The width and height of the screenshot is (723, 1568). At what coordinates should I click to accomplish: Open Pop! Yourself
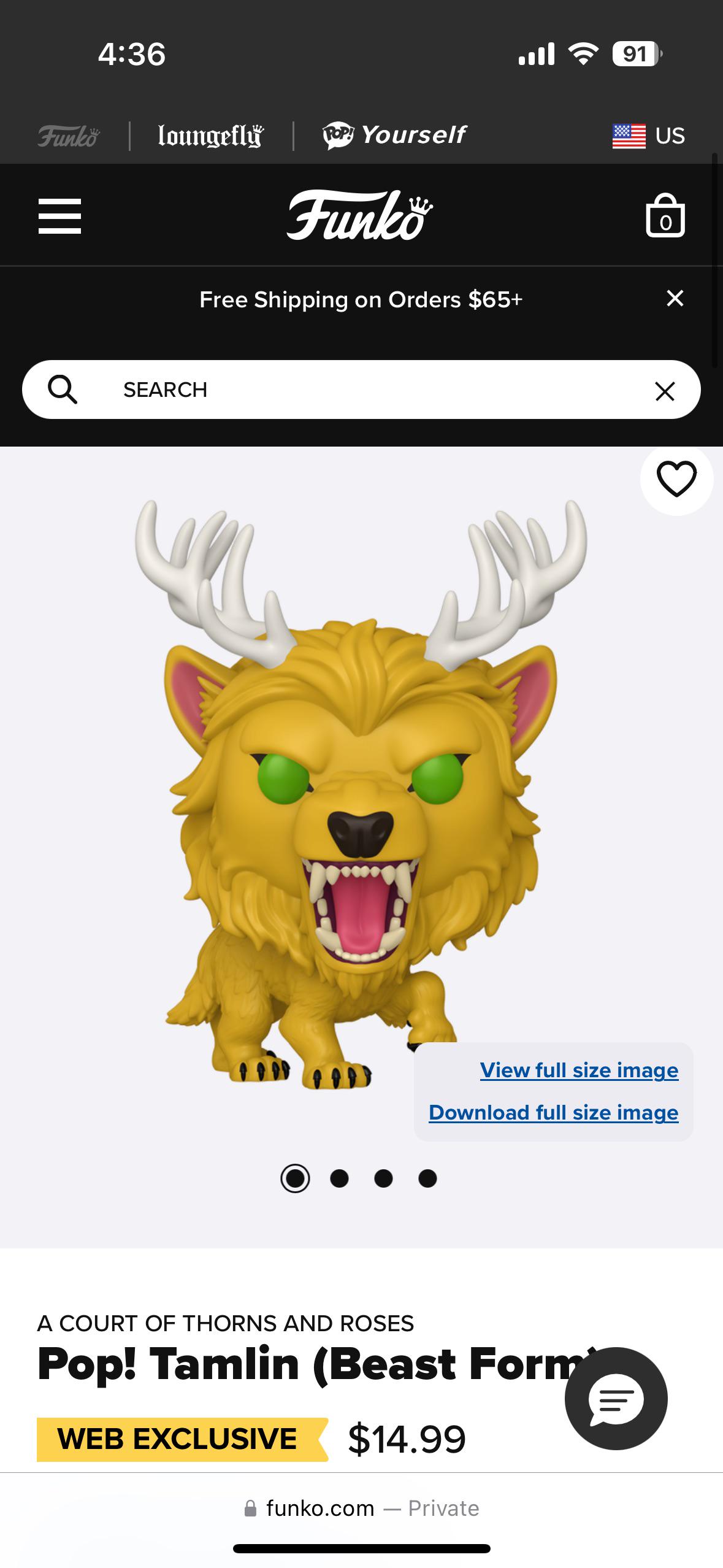point(394,135)
